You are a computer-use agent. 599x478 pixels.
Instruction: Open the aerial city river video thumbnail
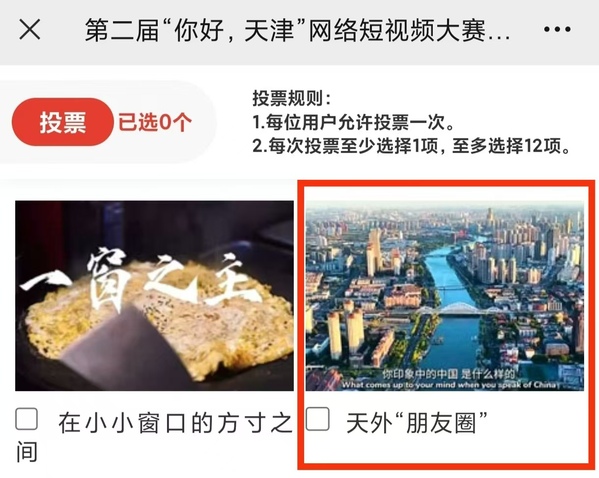[445, 296]
